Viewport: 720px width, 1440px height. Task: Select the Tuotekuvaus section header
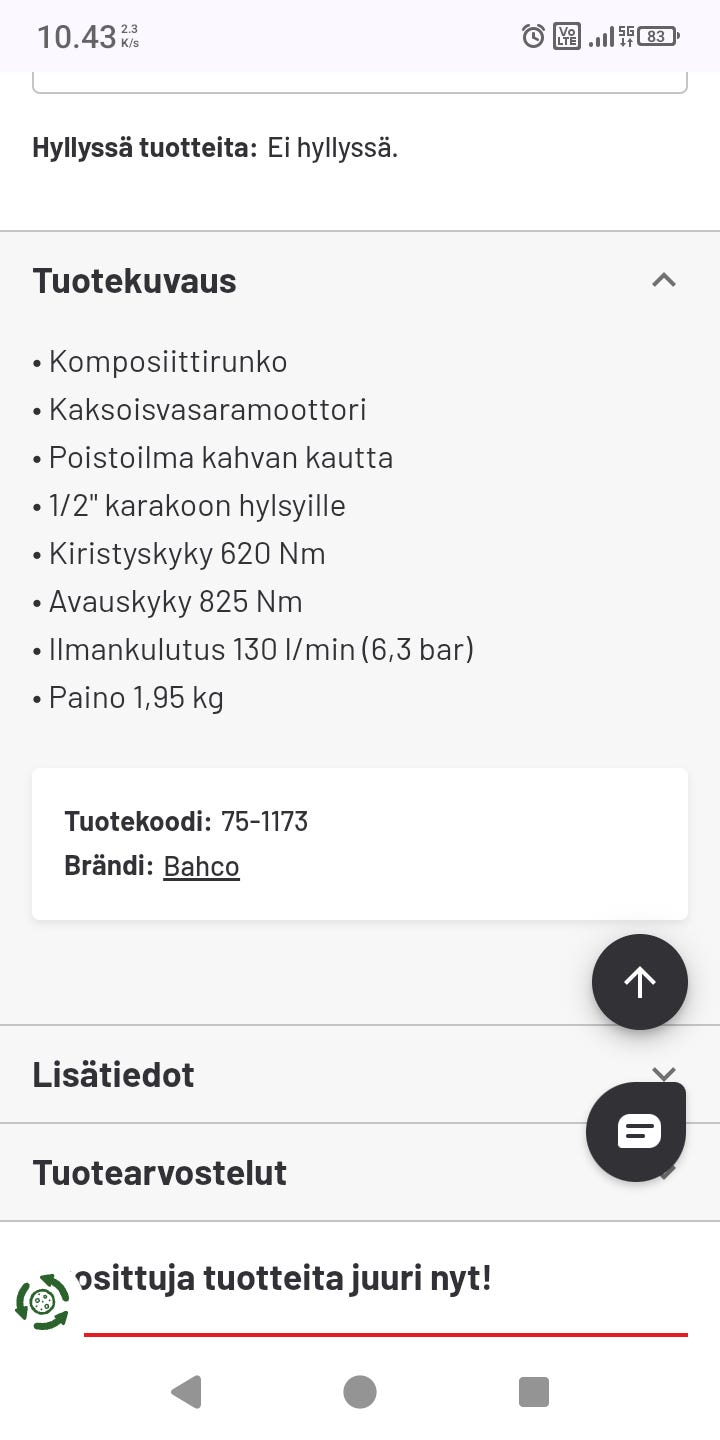pos(135,281)
